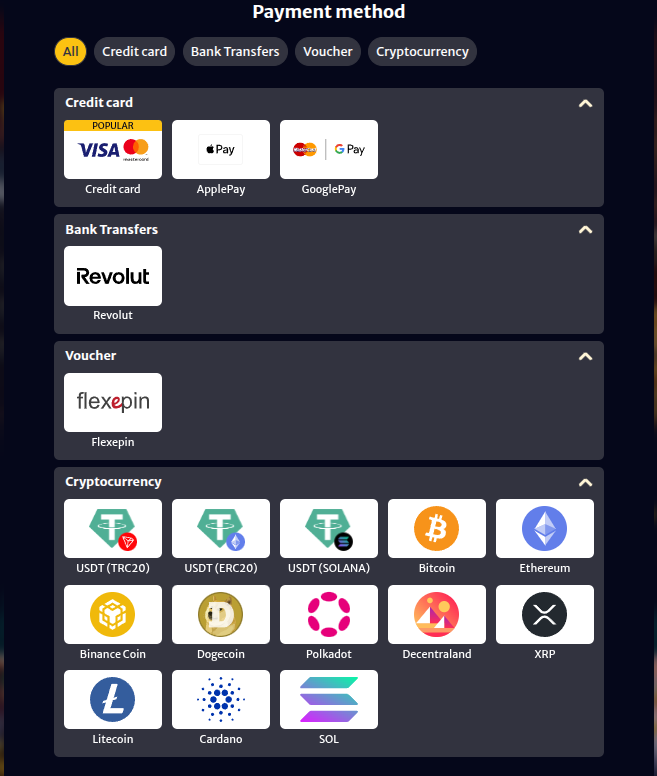Choose SOL cryptocurrency
Viewport: 657px width, 776px height.
pyautogui.click(x=329, y=699)
